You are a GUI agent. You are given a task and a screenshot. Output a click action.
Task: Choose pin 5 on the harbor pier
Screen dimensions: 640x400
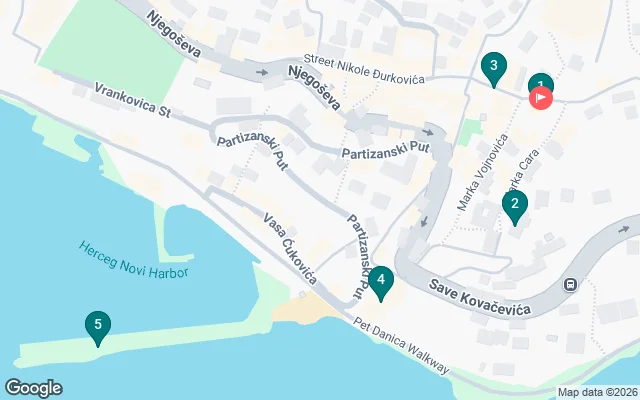click(x=97, y=325)
